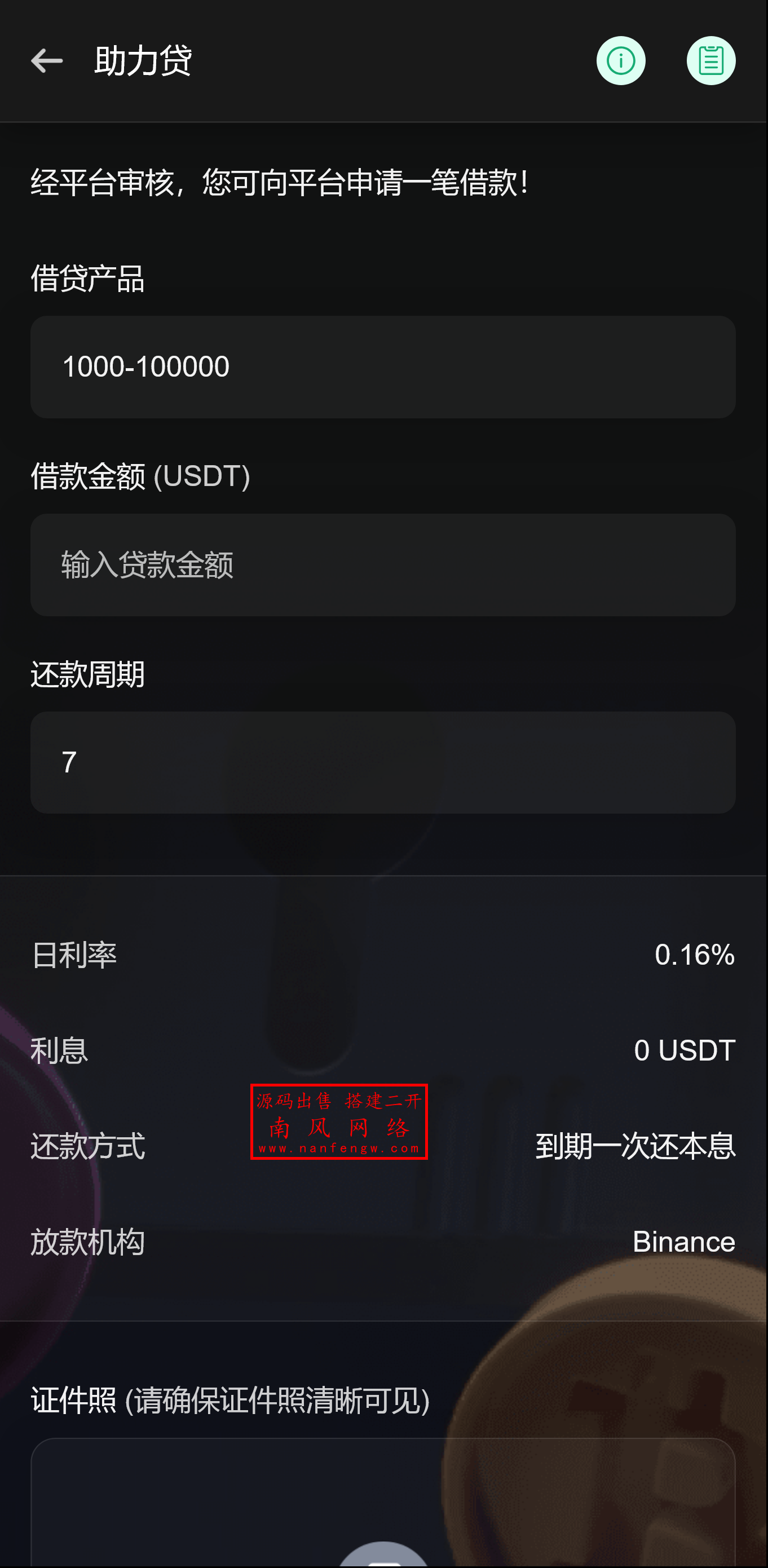Go back from the 助力贷 page

[x=47, y=61]
